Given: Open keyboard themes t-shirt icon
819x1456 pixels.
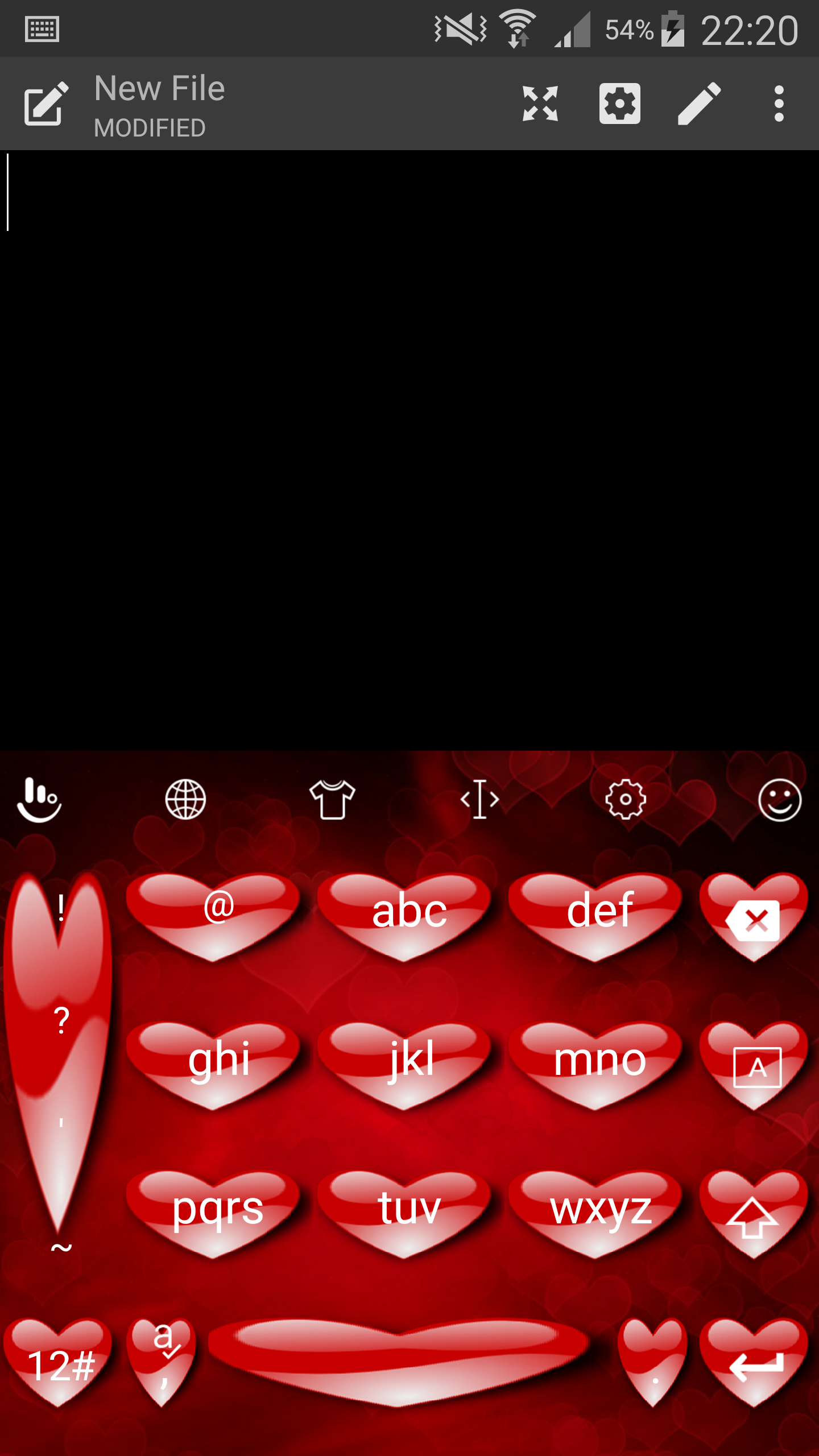Looking at the screenshot, I should pyautogui.click(x=332, y=799).
